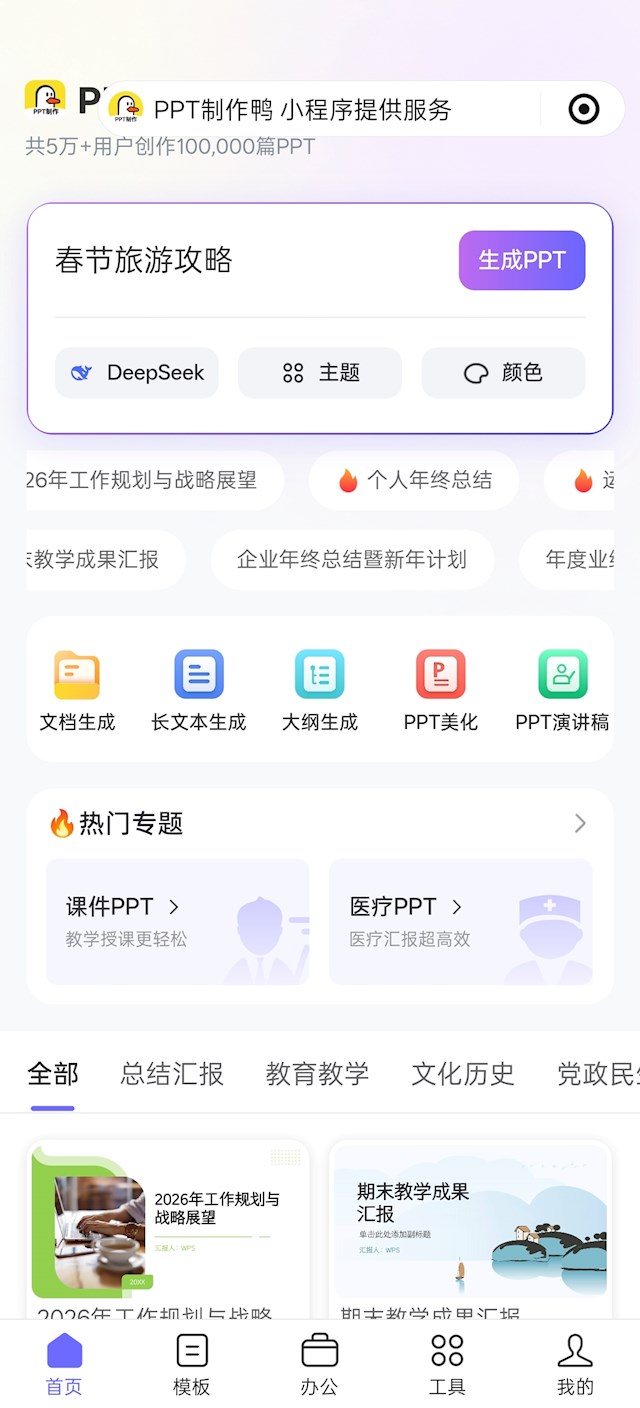The image size is (640, 1408).
Task: Edit the 春节旅游攻略 topic field
Action: tap(240, 261)
